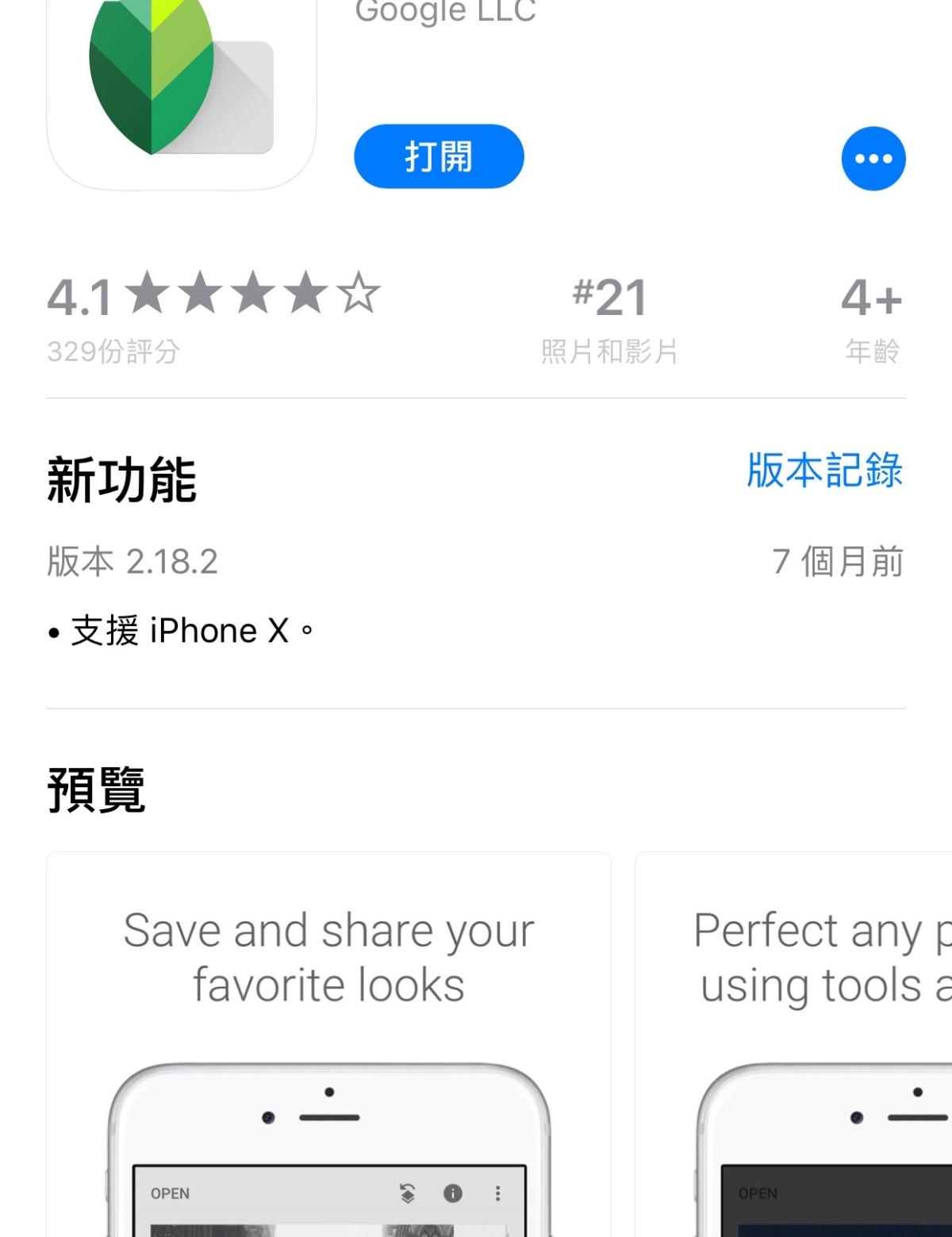
Task: Open the 'Save and share your favorite looks' preview
Action: pos(328,1043)
